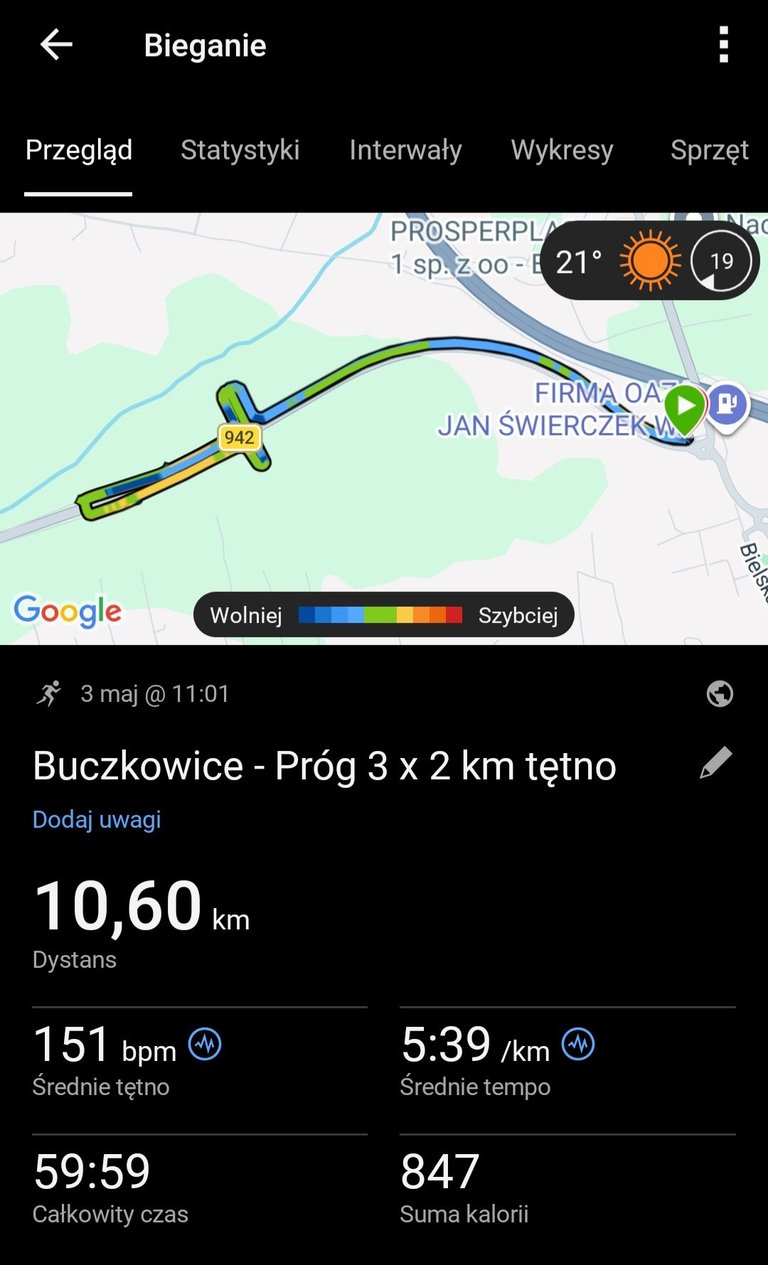768x1265 pixels.
Task: Switch to the Sprzęt tab
Action: click(x=709, y=150)
